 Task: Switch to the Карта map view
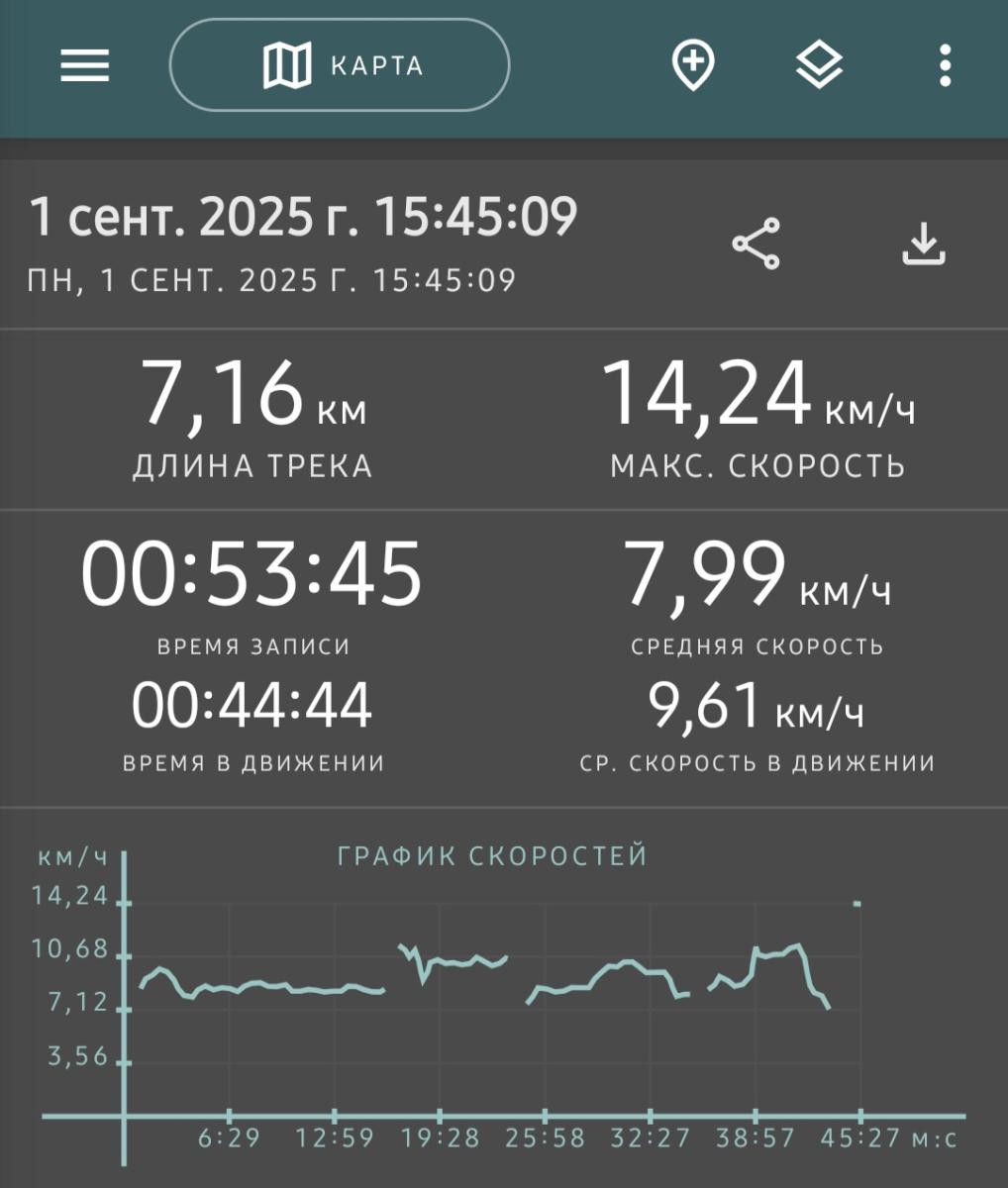coord(340,66)
